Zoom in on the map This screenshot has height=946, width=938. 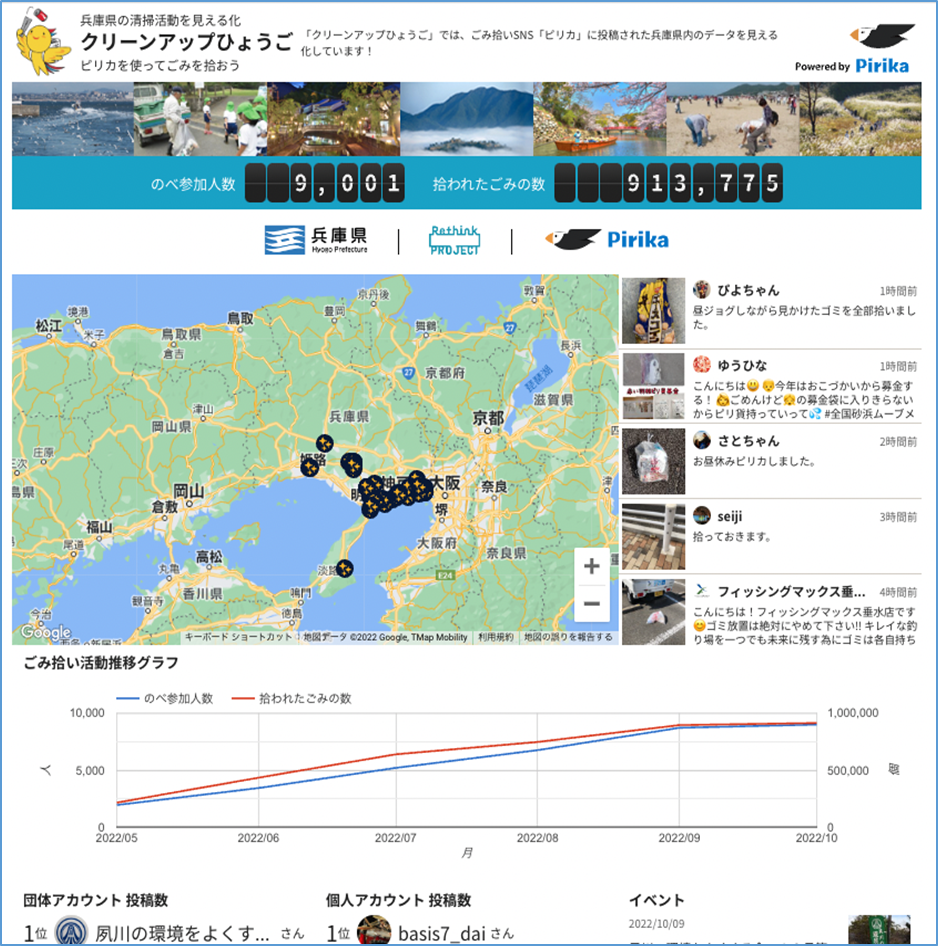click(x=591, y=567)
